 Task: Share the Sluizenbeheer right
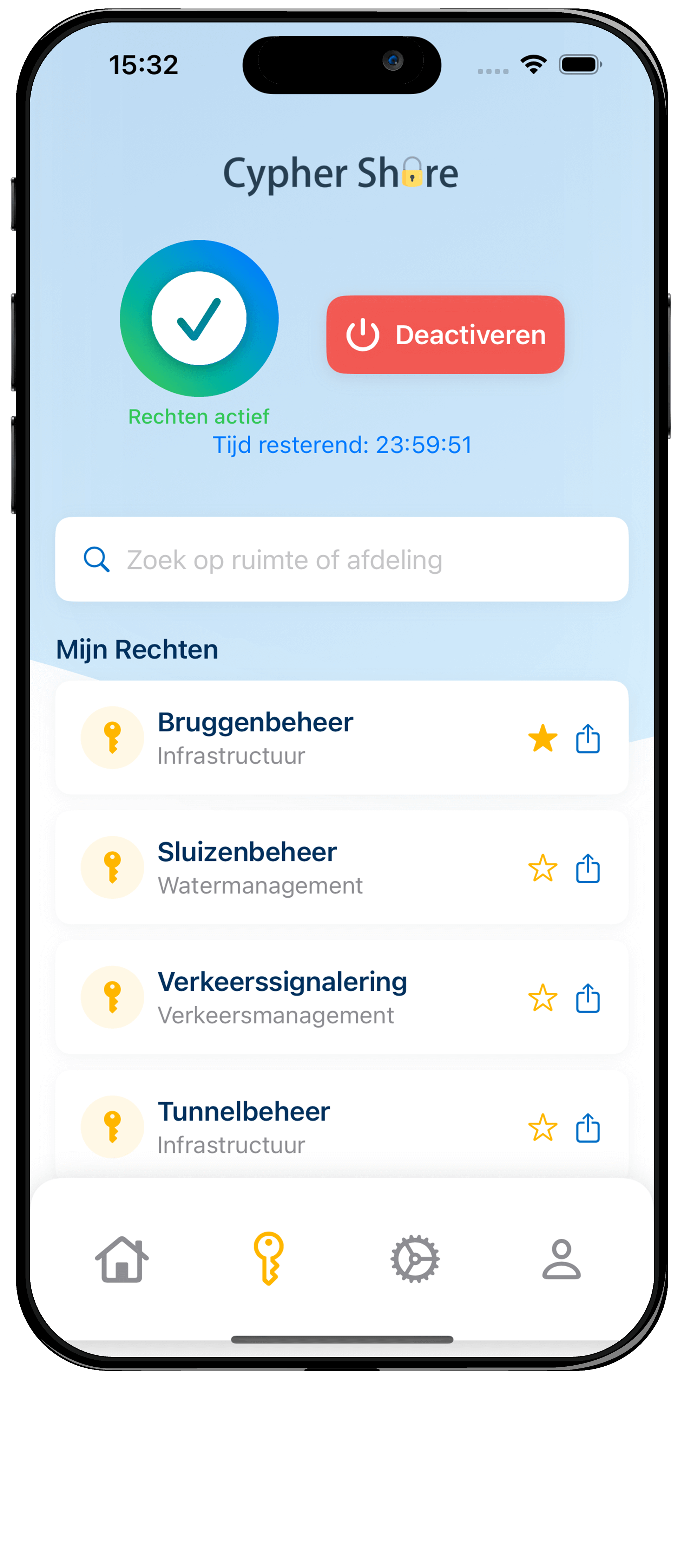(588, 868)
